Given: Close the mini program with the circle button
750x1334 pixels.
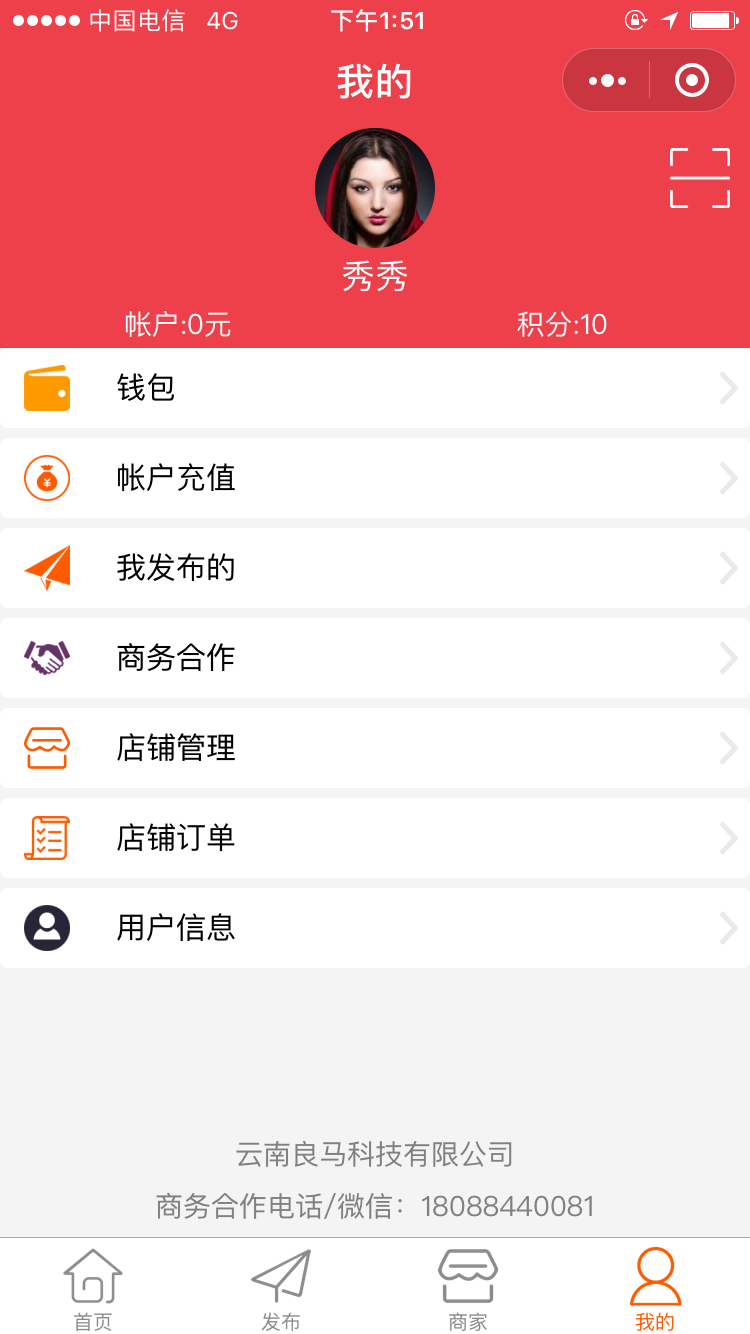Looking at the screenshot, I should click(x=692, y=80).
